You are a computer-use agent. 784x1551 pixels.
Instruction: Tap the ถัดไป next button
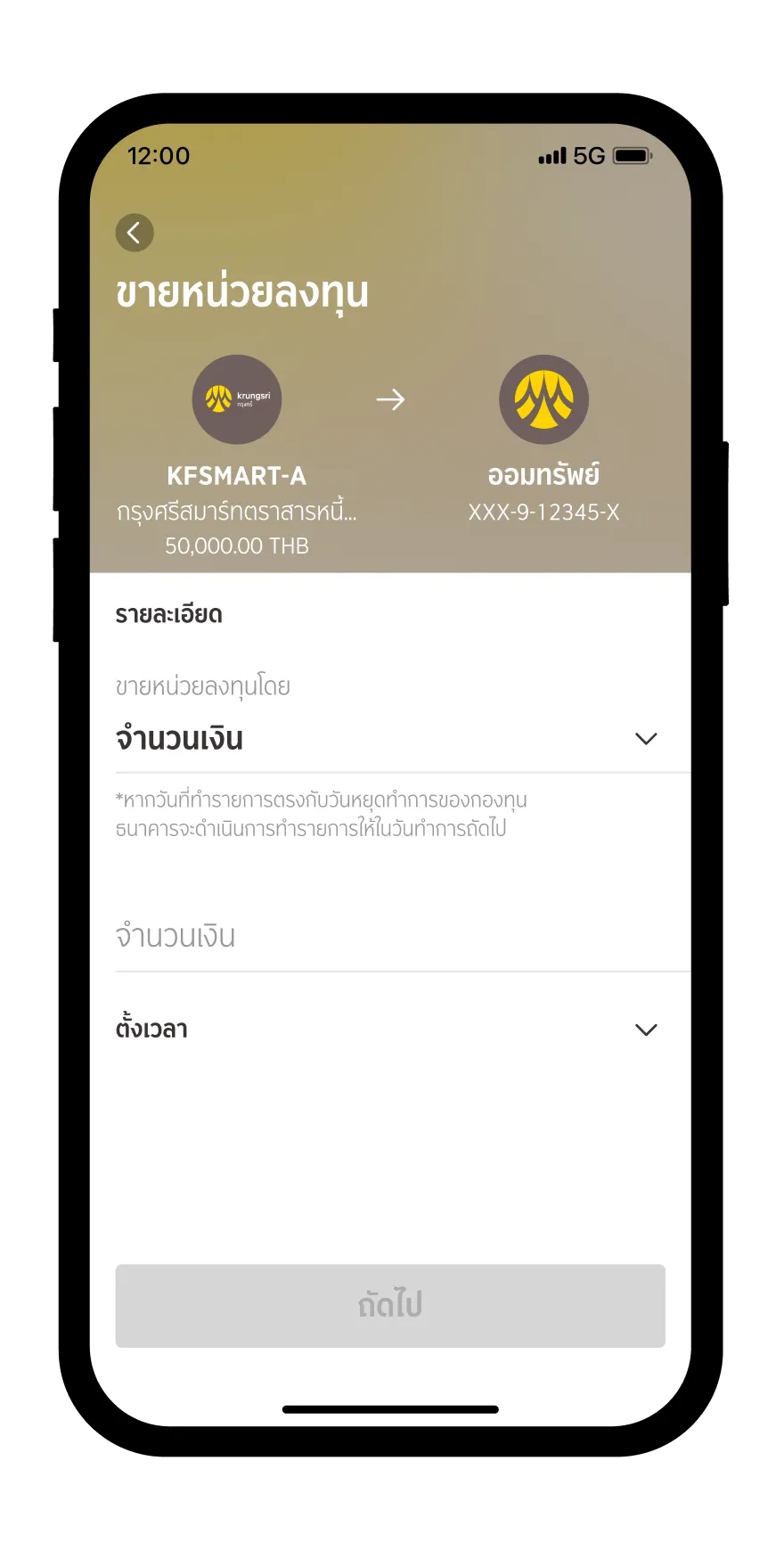[x=389, y=1305]
